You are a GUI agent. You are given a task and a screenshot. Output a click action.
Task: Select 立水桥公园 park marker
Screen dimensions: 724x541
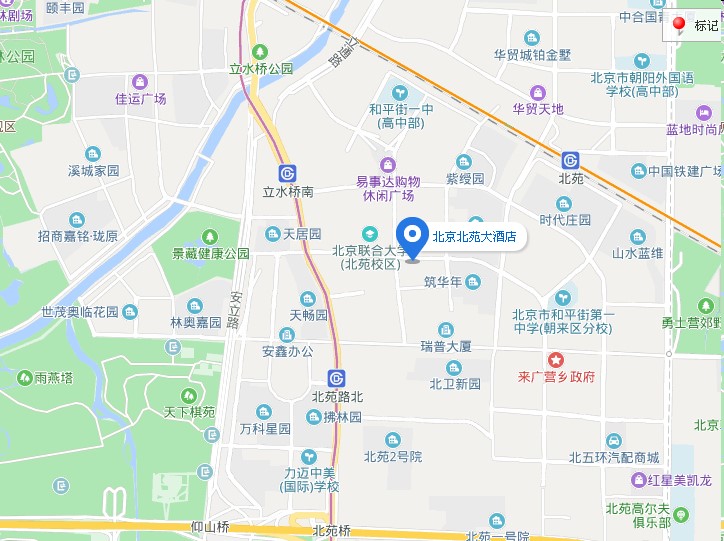tap(261, 51)
